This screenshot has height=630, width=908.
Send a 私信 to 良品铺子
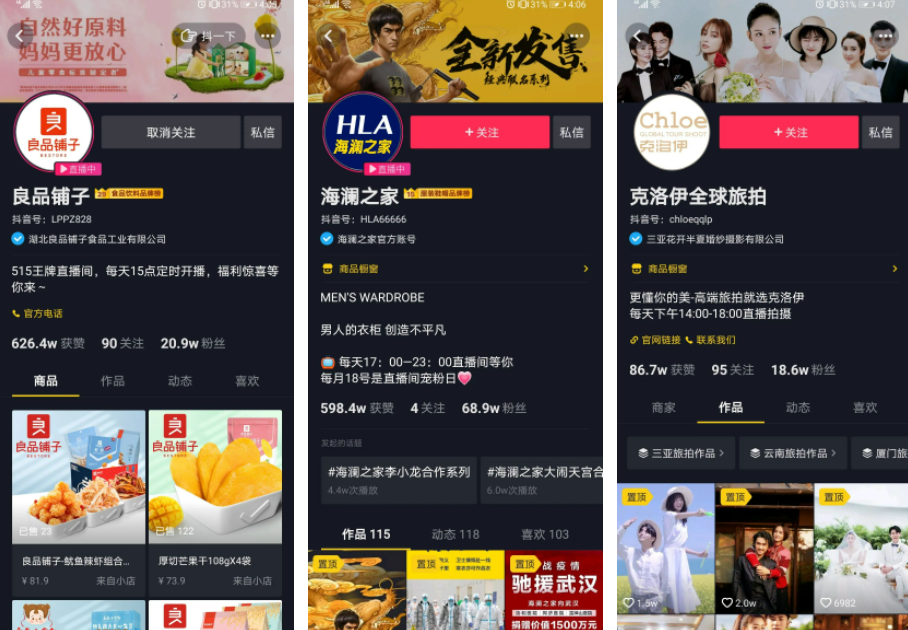point(262,132)
